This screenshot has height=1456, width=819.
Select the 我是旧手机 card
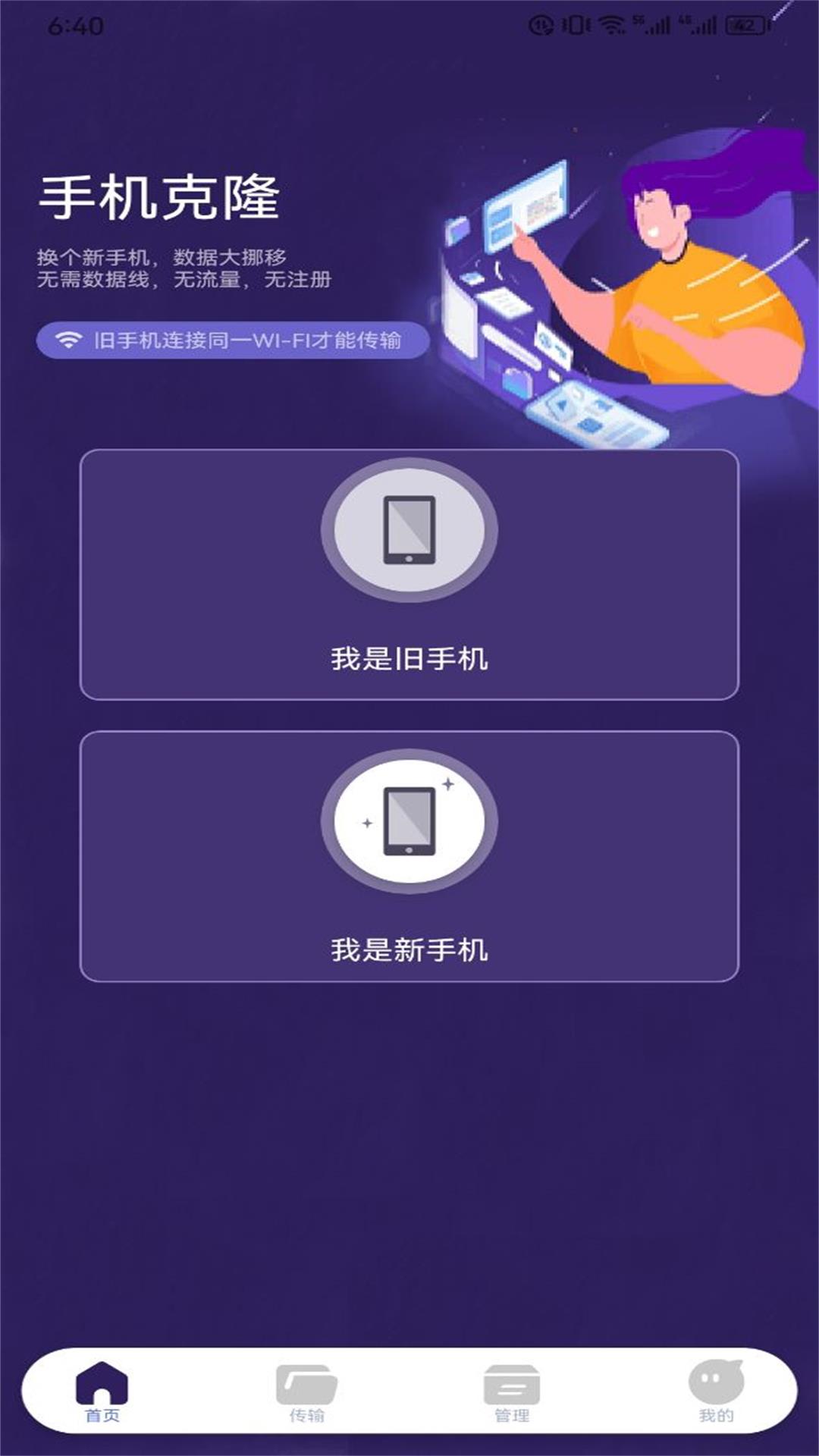[x=409, y=575]
